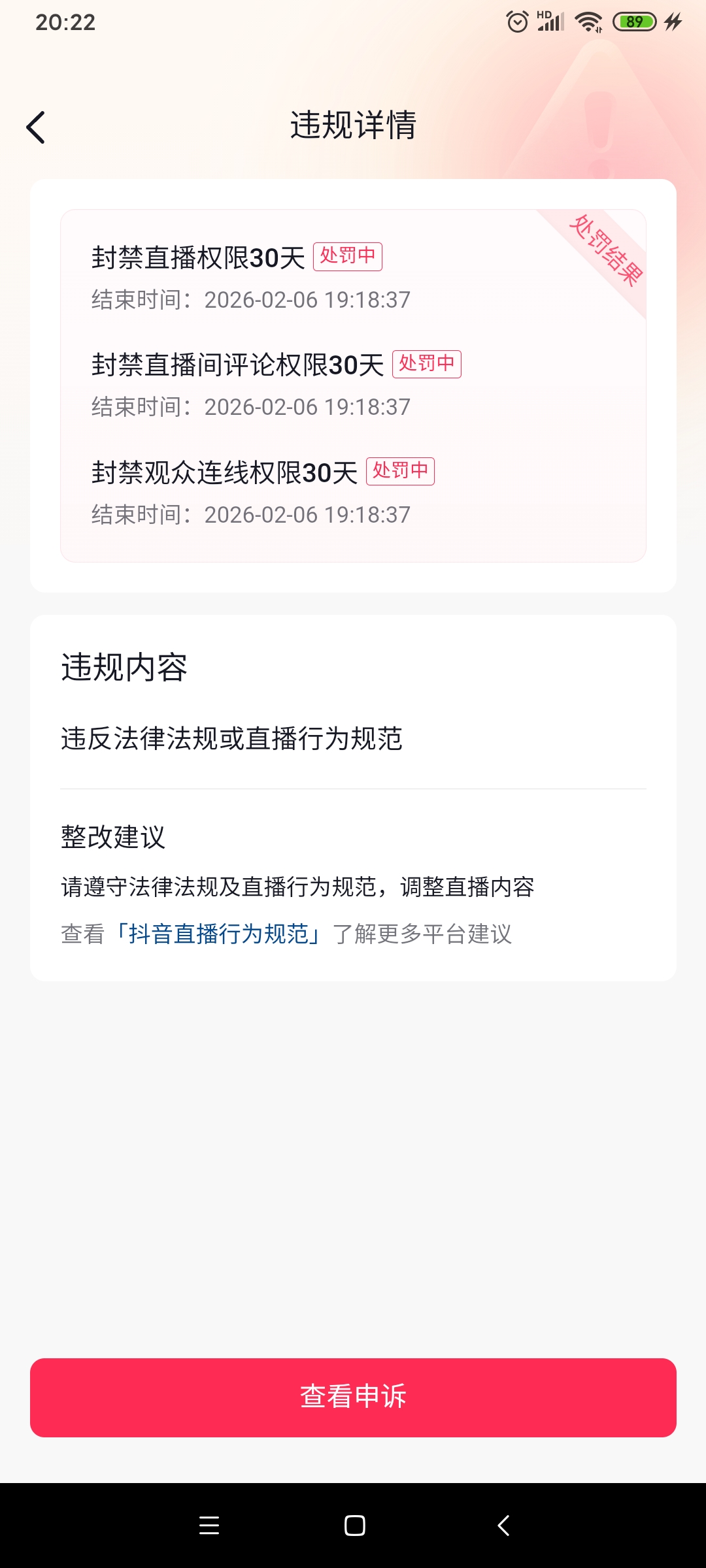Go back from the 违规详情 page
706x1568 pixels.
tap(37, 127)
